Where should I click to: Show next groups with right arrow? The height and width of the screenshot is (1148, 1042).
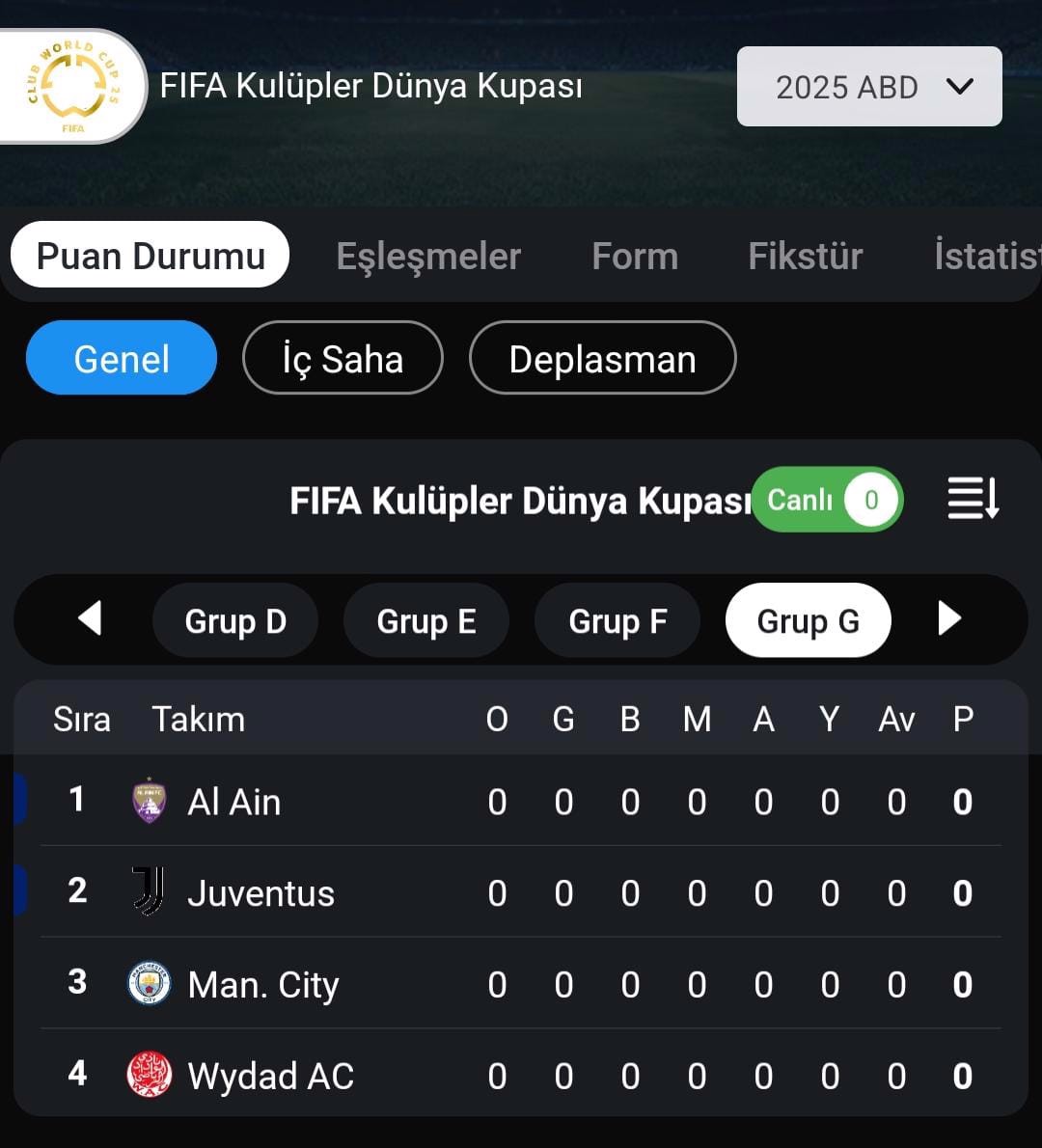[x=950, y=618]
